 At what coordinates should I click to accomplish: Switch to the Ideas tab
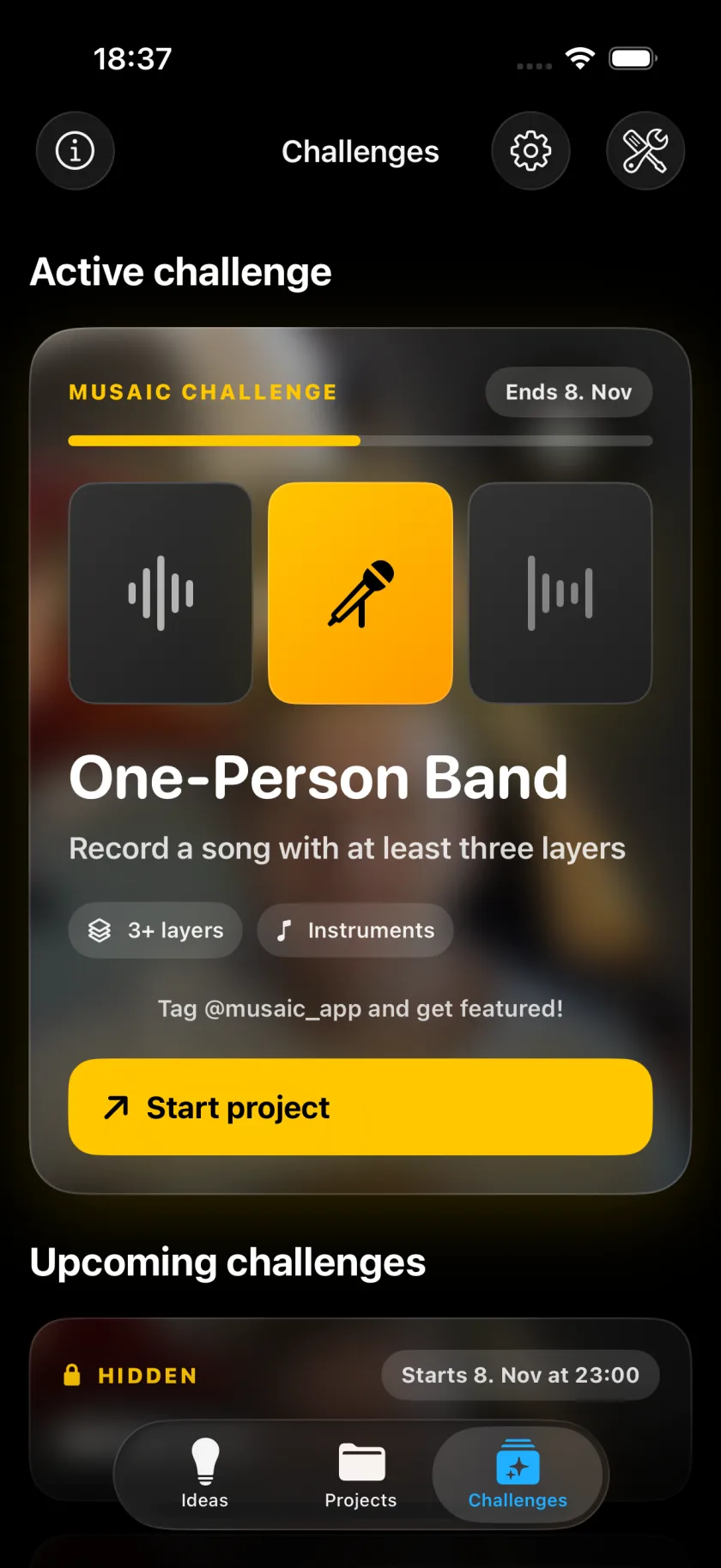[204, 1474]
